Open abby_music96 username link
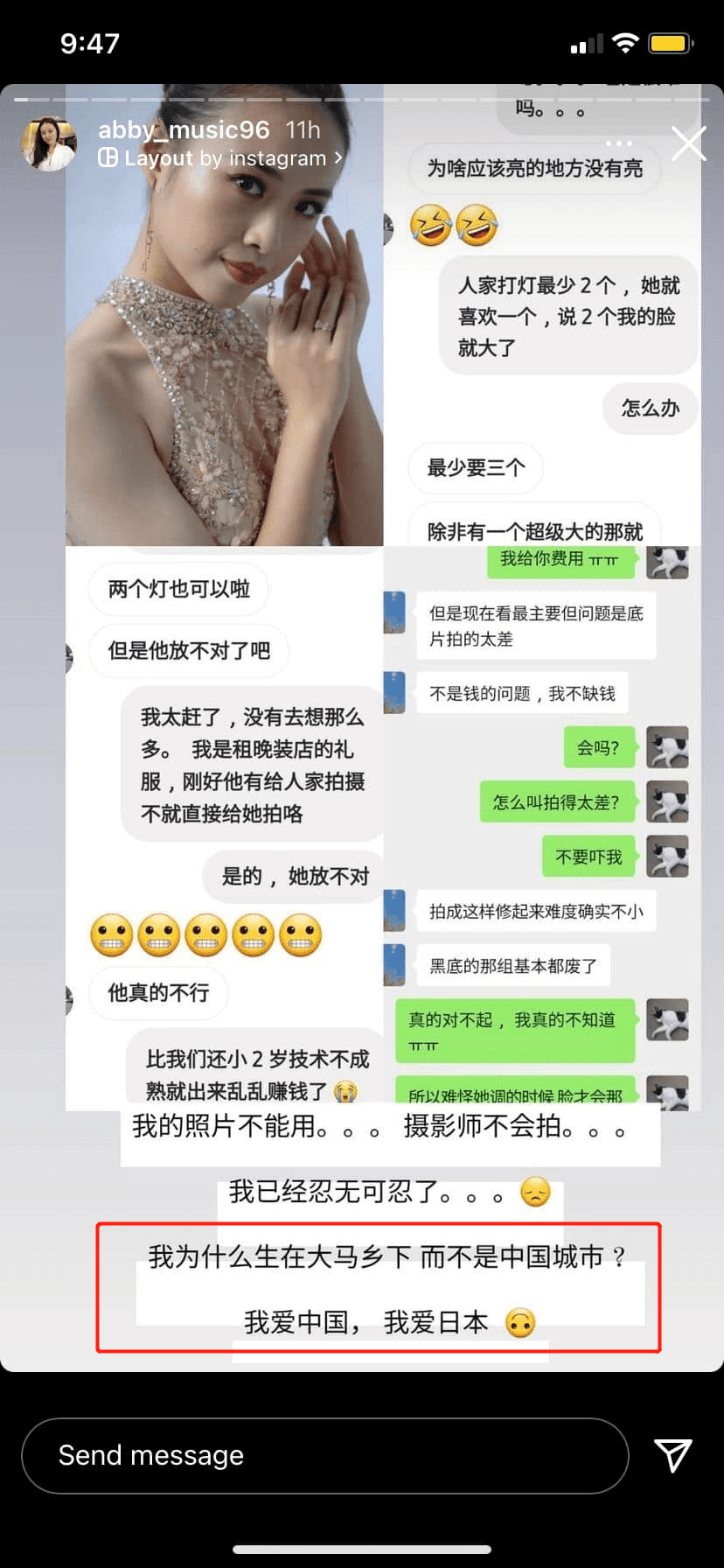 (x=184, y=130)
